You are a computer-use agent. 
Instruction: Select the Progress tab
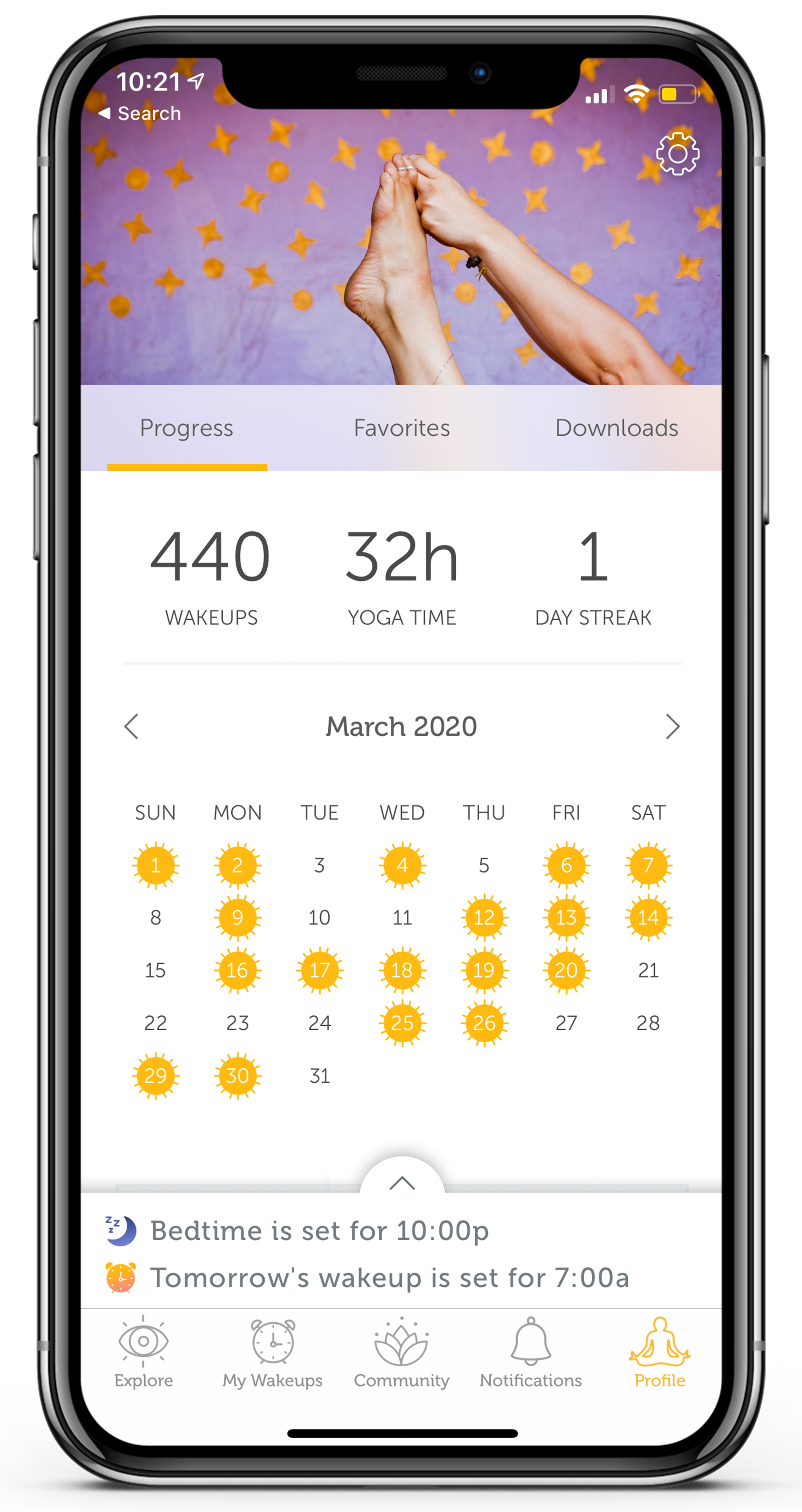[187, 428]
